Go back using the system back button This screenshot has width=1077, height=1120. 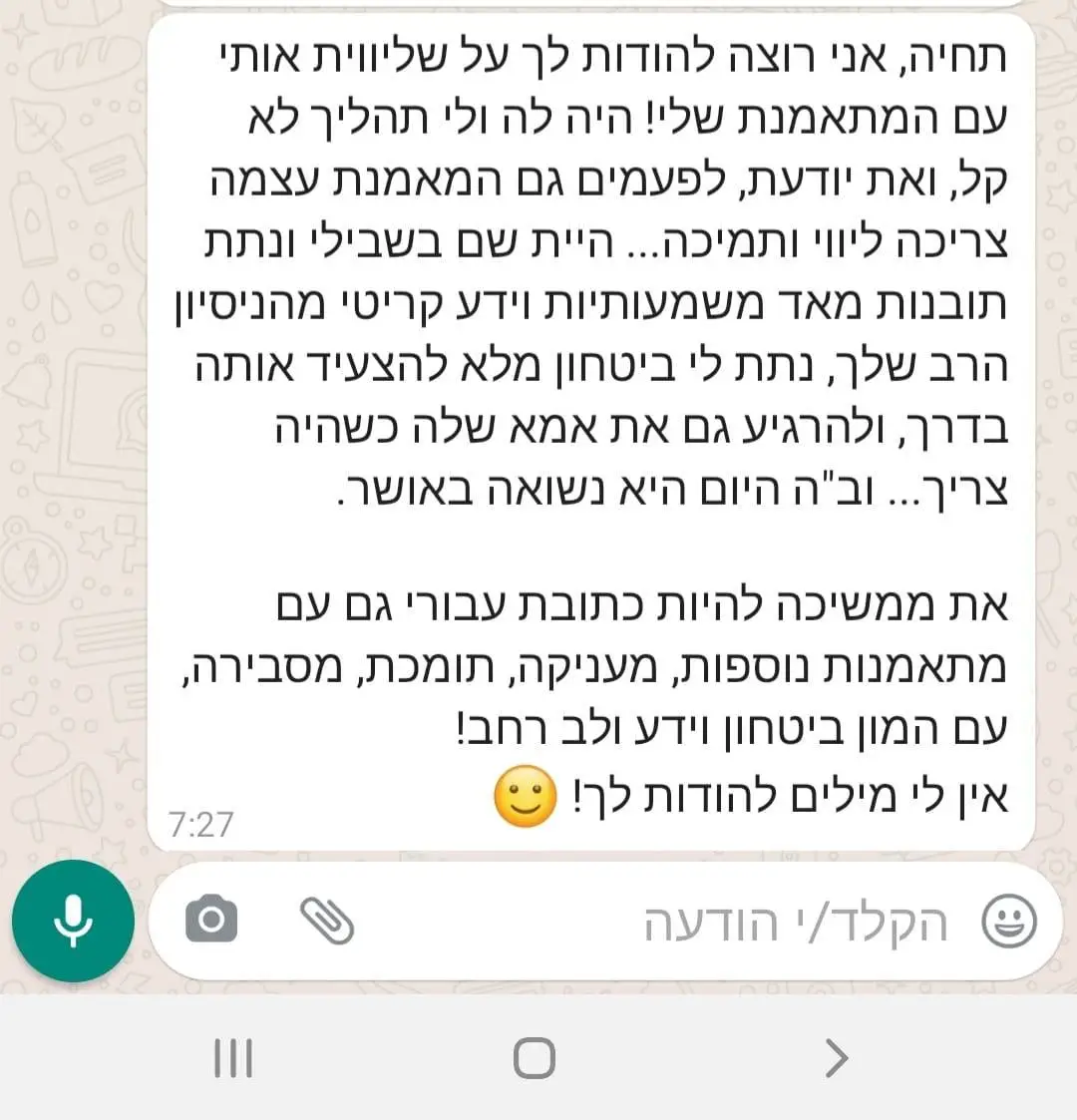coord(837,1058)
